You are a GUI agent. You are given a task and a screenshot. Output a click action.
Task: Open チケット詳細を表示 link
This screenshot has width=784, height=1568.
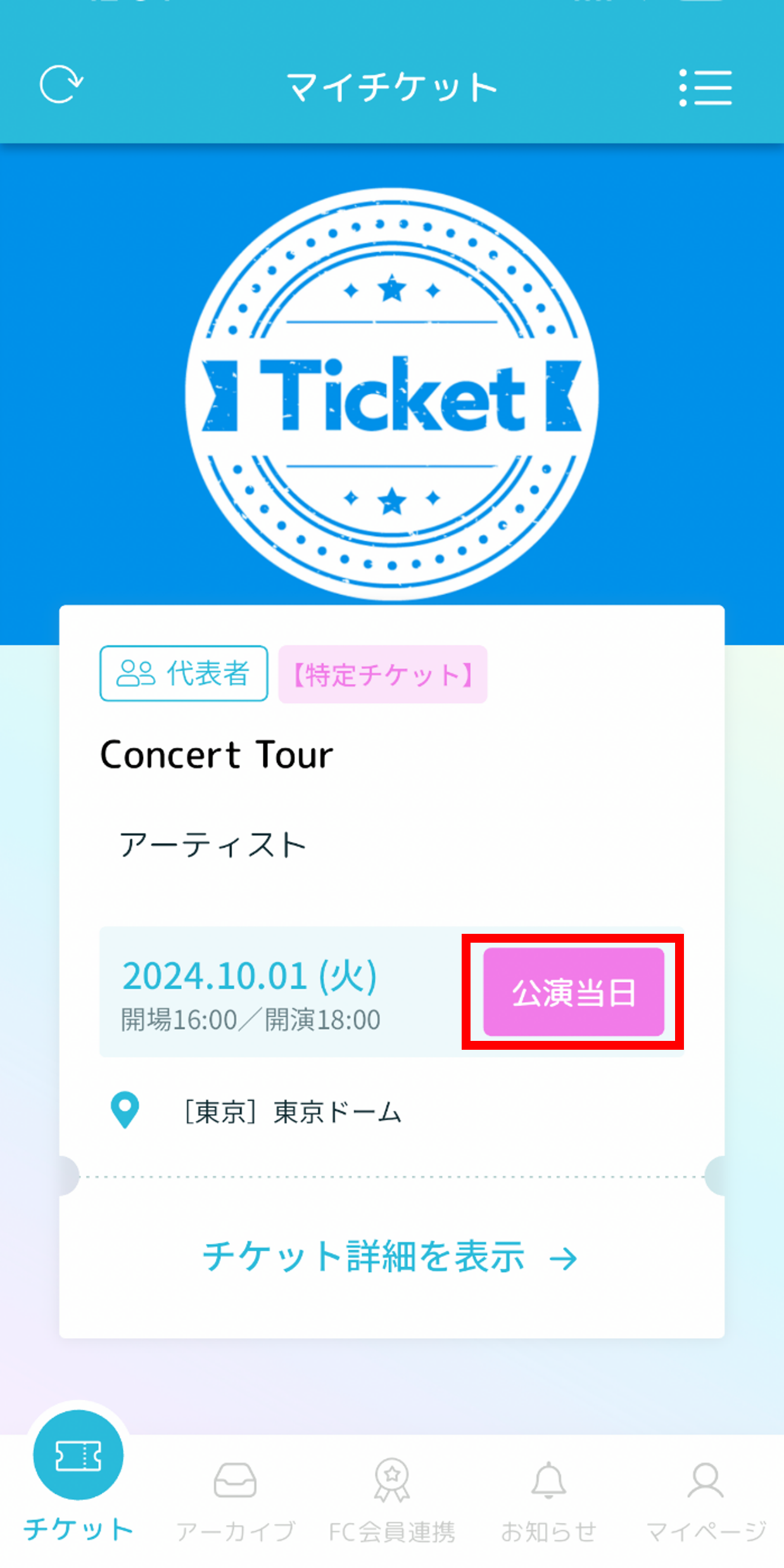pyautogui.click(x=390, y=1257)
